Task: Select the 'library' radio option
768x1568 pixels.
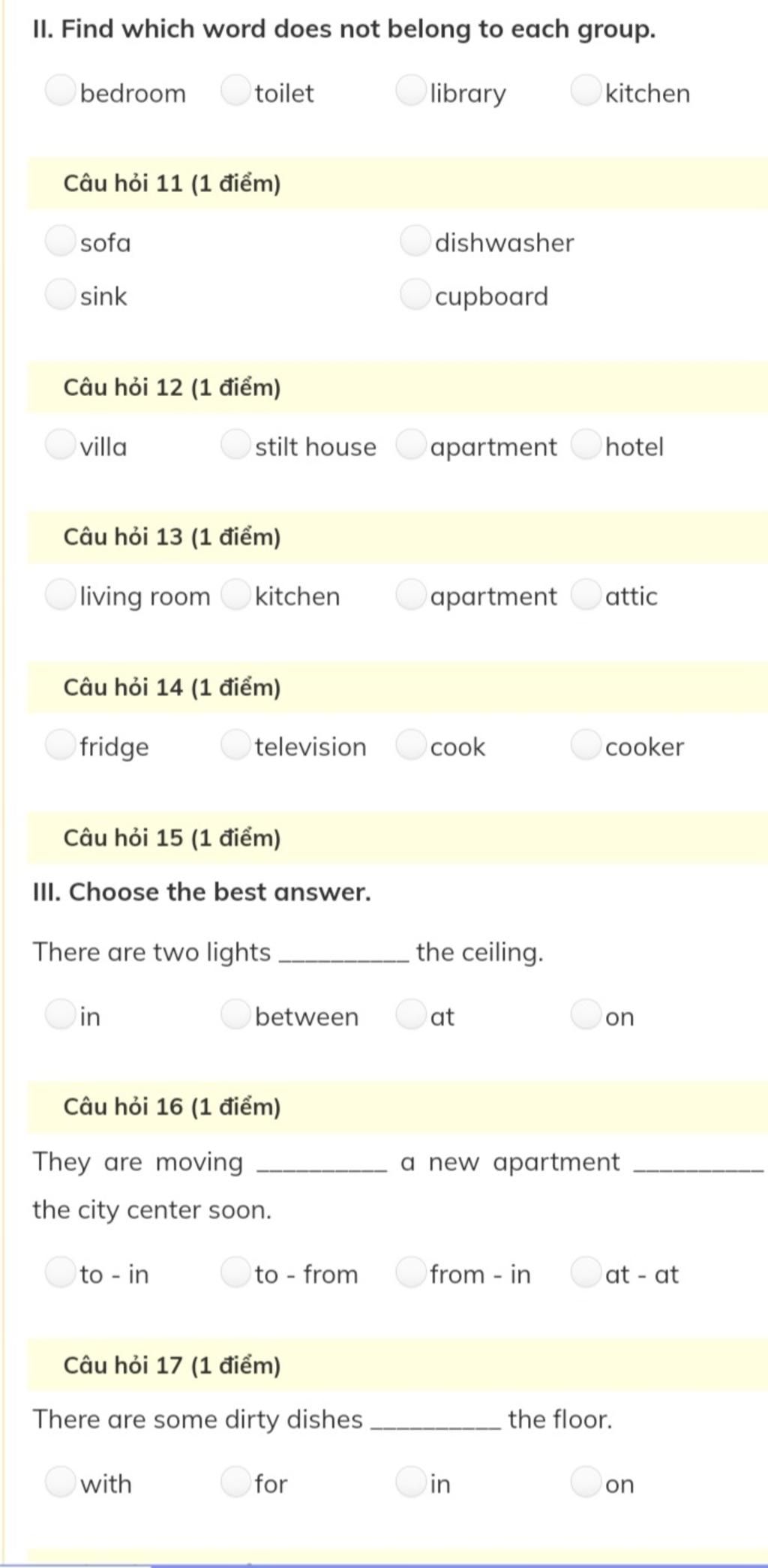Action: (410, 91)
